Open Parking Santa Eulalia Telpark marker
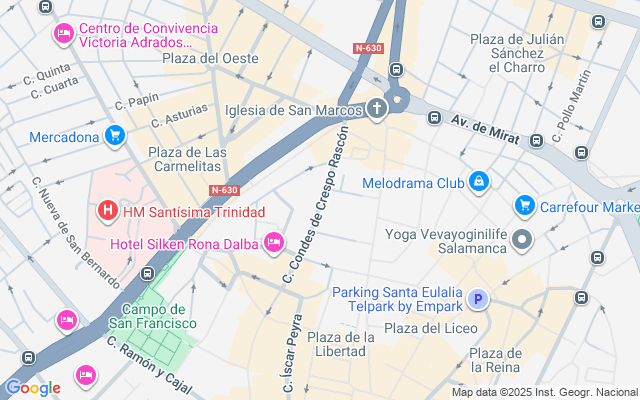The height and width of the screenshot is (400, 640). click(x=478, y=299)
